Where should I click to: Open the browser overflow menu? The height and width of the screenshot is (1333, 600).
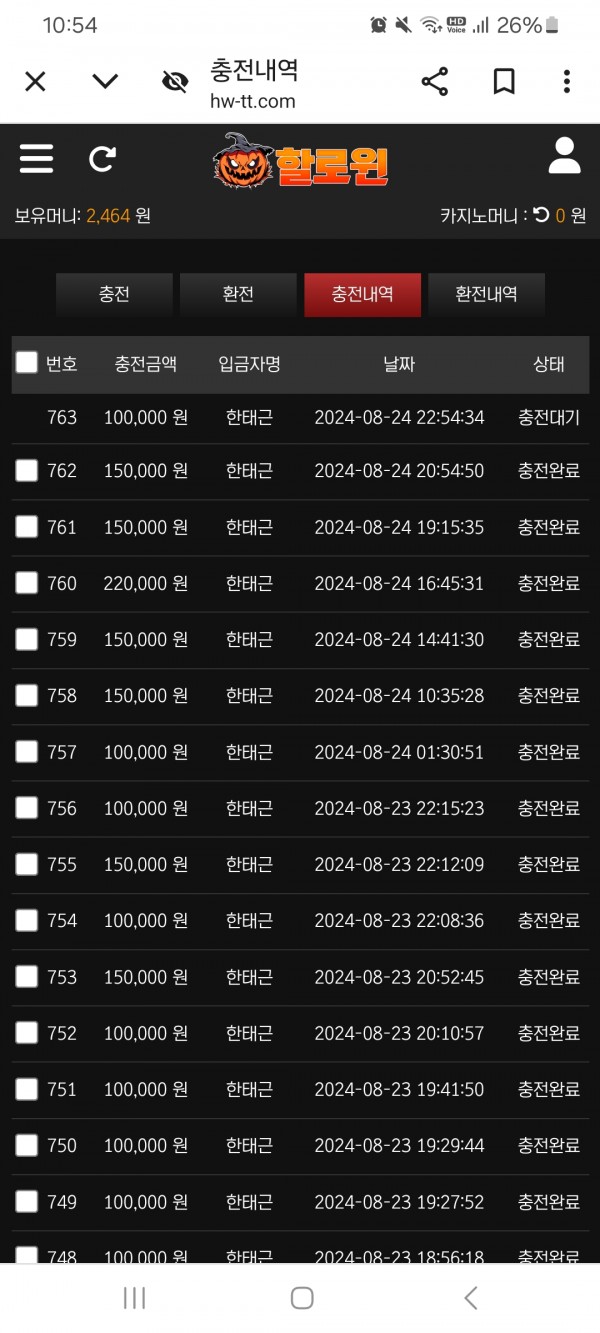click(x=567, y=82)
